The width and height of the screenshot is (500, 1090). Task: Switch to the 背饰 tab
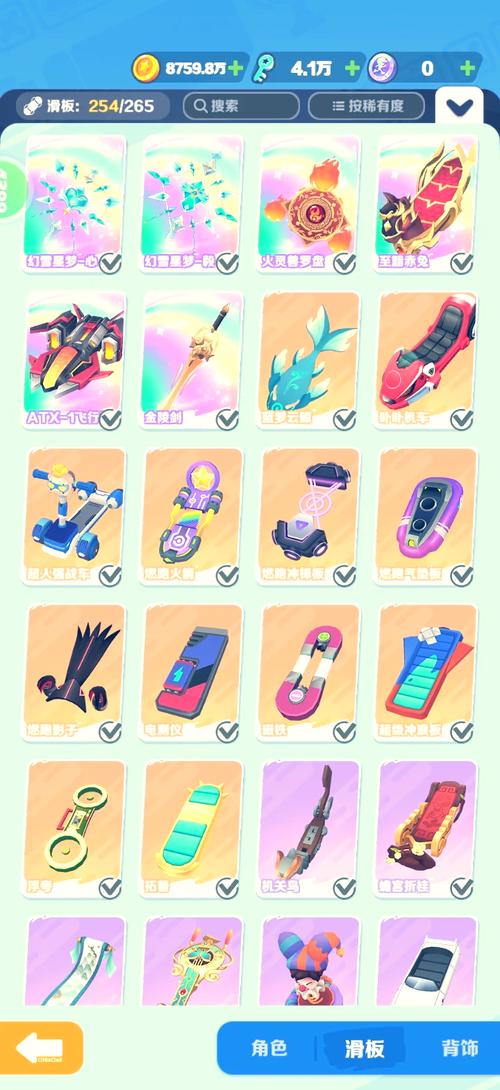click(460, 1048)
